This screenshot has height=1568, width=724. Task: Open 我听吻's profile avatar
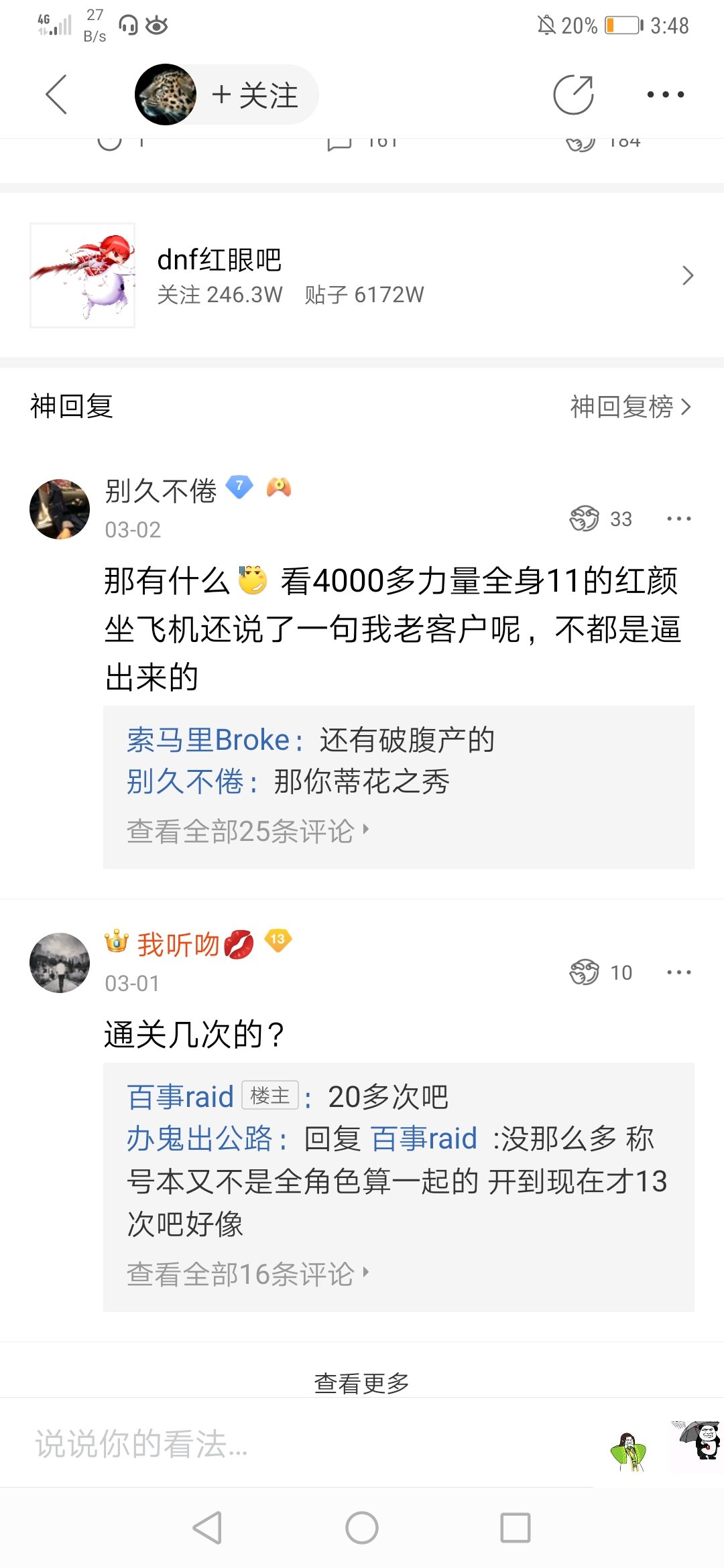click(60, 963)
